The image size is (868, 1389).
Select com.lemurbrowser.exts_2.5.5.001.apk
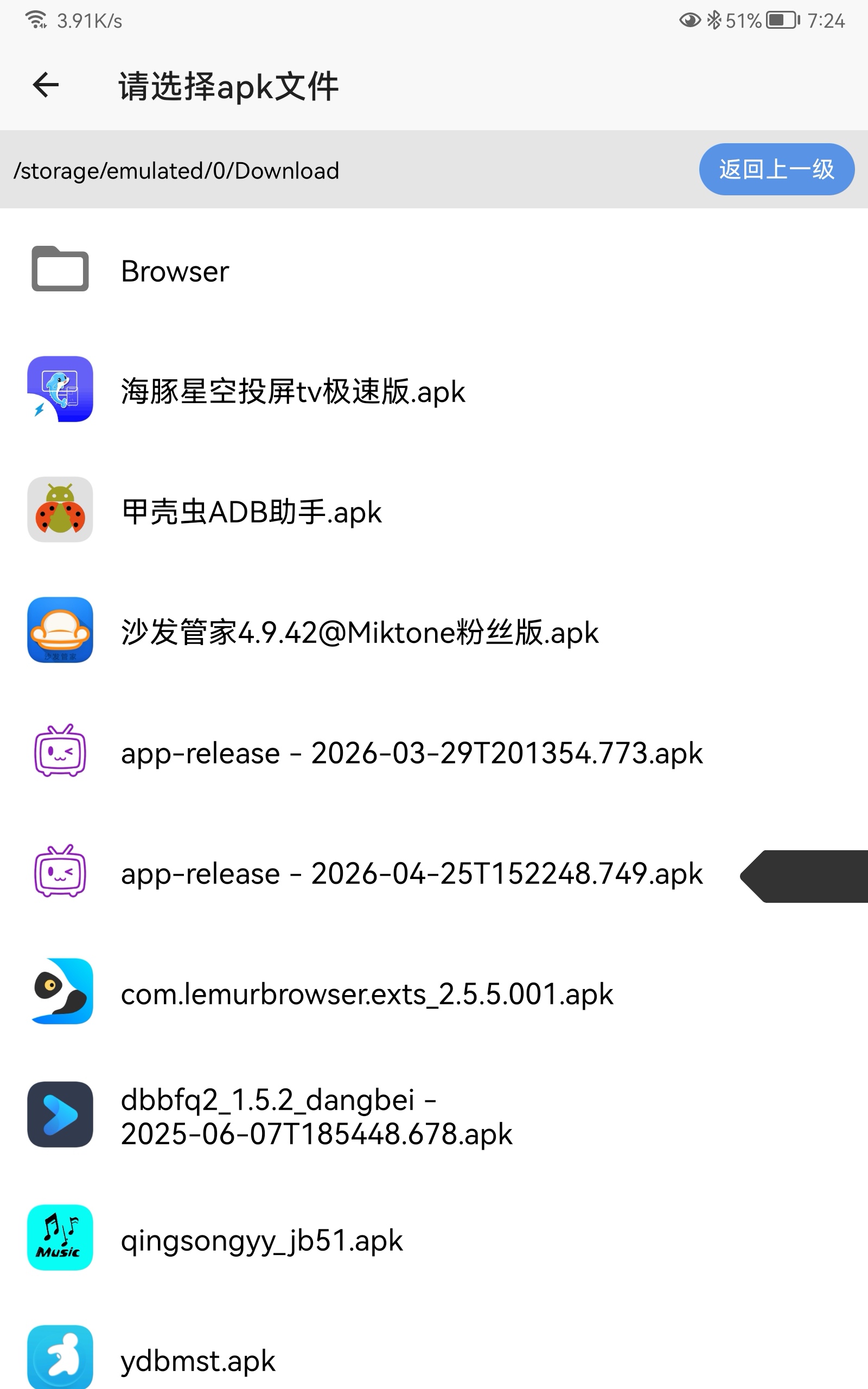[x=367, y=993]
